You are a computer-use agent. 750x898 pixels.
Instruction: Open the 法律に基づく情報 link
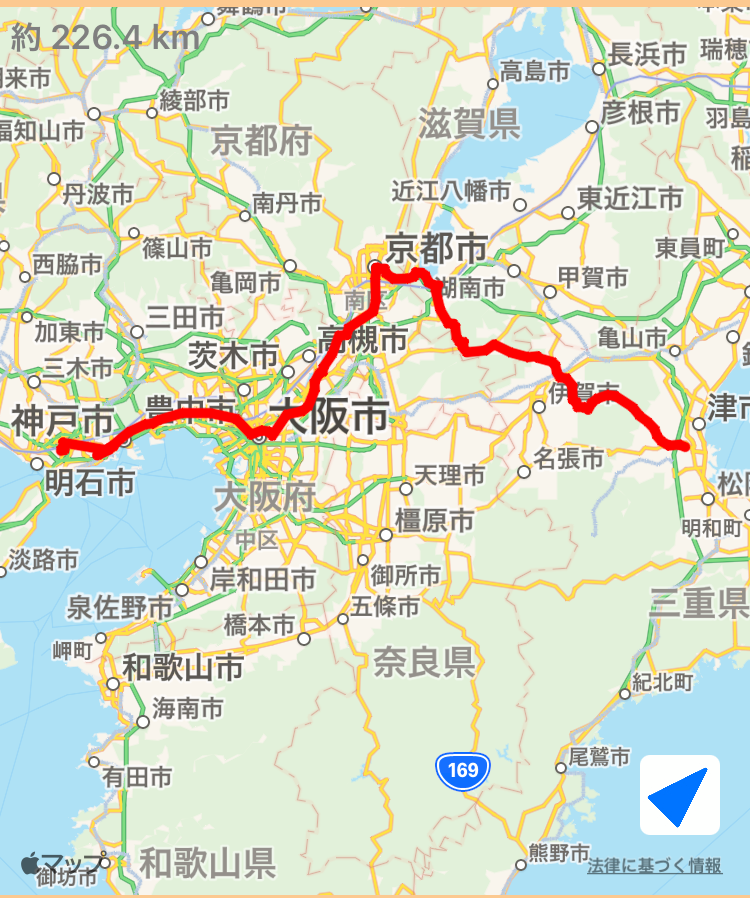click(x=655, y=866)
